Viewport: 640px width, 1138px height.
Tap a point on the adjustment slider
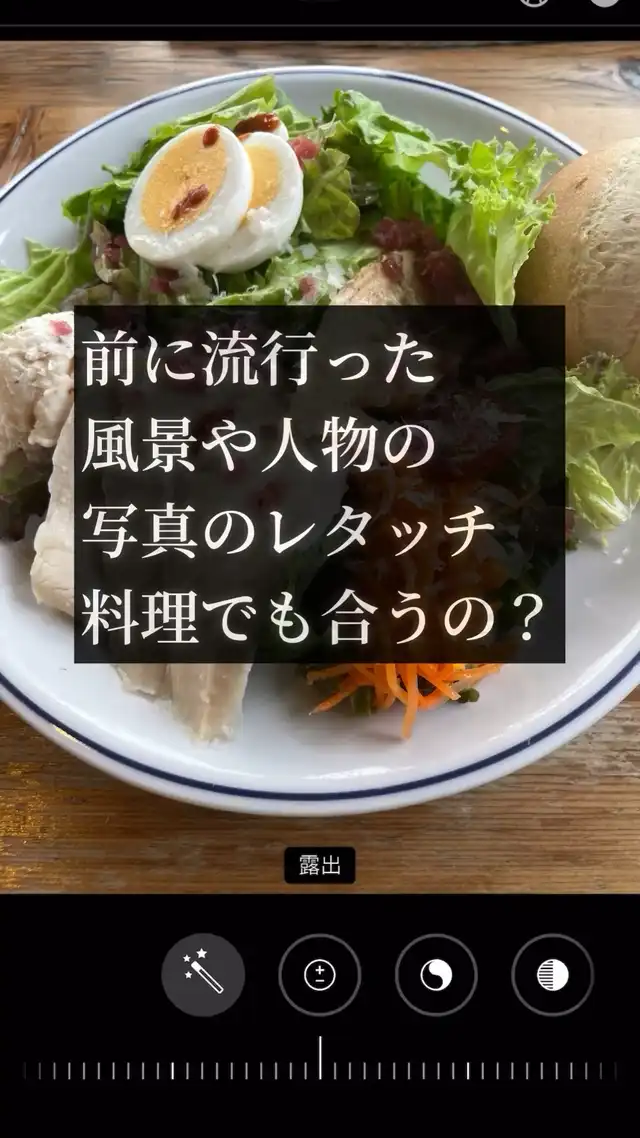(320, 1070)
